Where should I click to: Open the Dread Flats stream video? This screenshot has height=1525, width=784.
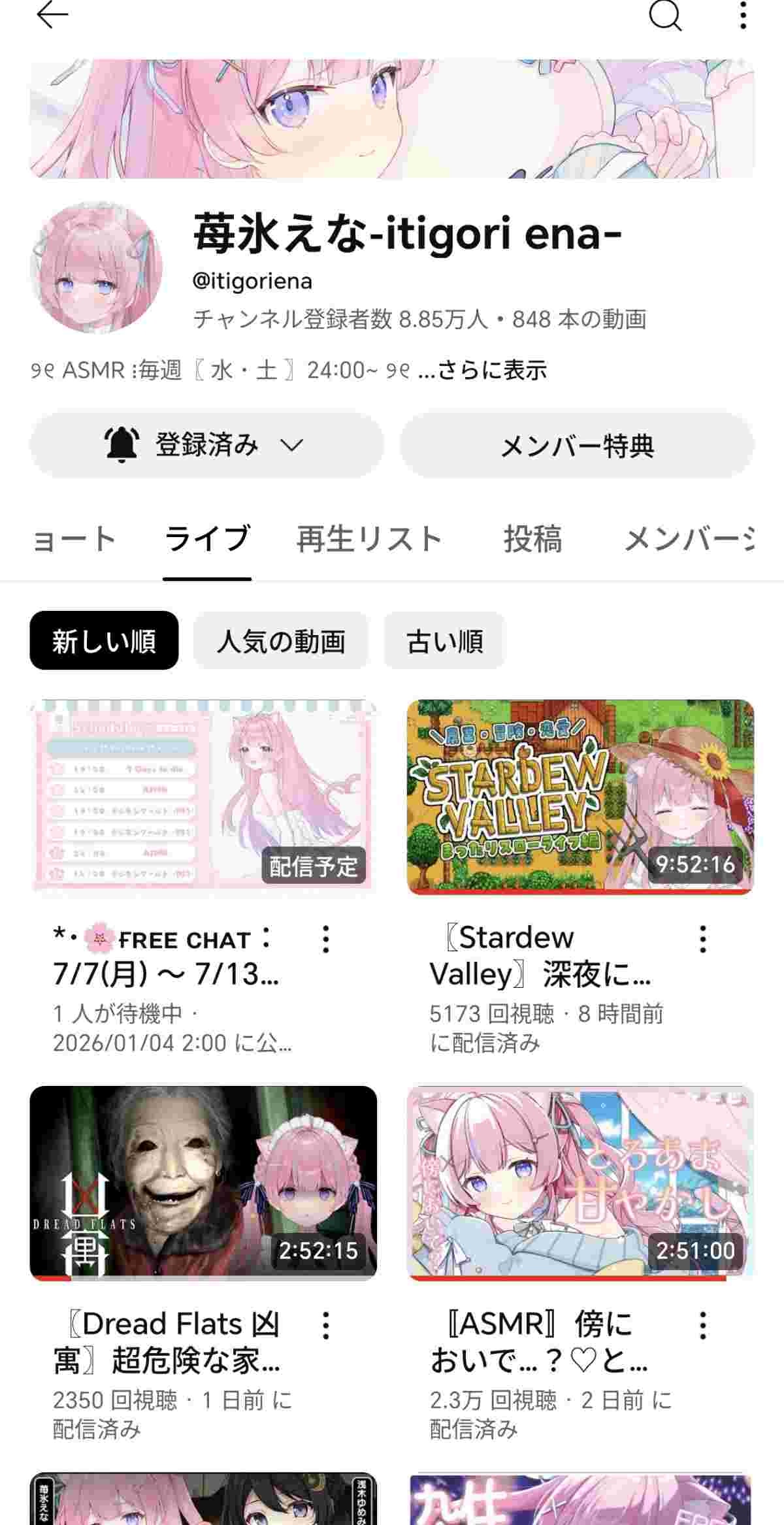(x=203, y=1183)
